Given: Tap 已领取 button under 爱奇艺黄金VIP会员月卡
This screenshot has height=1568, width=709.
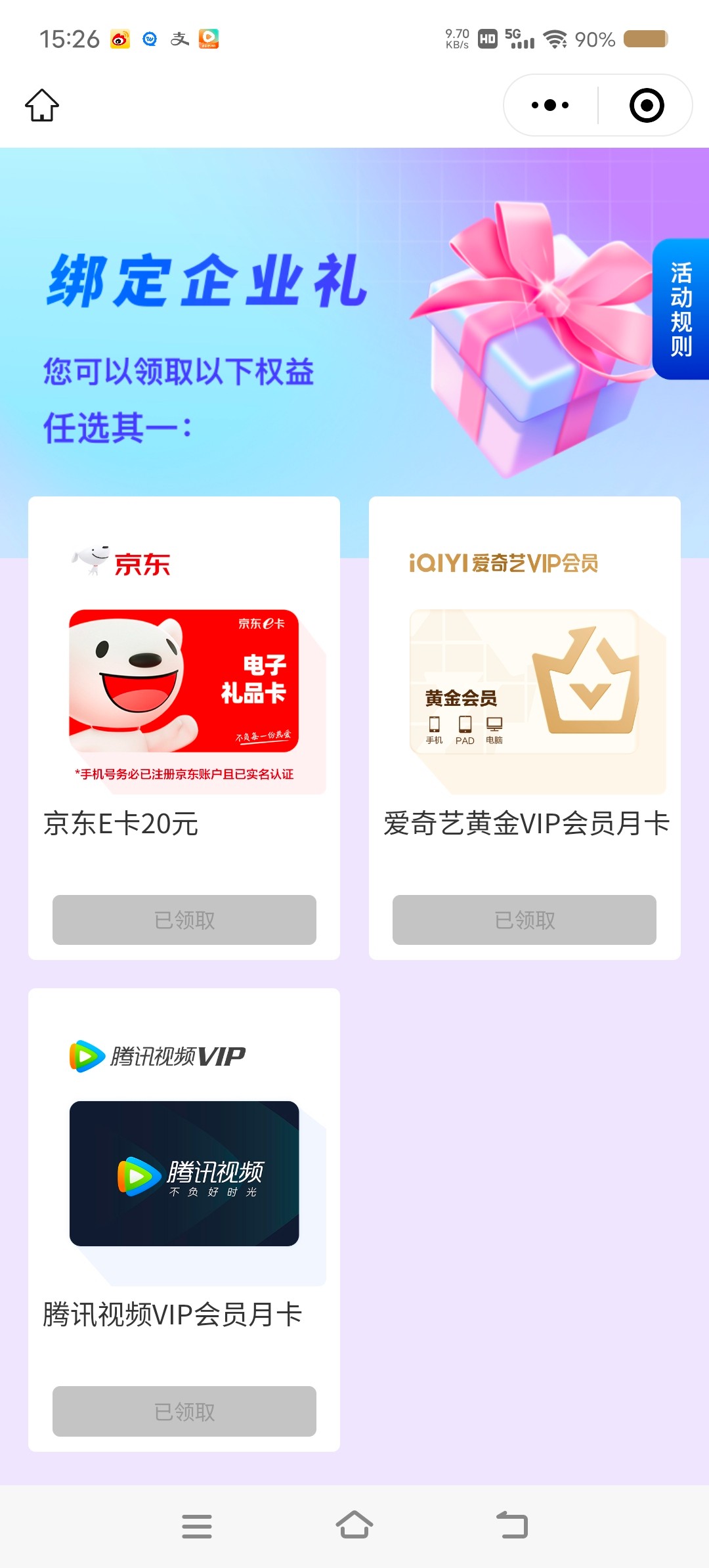Looking at the screenshot, I should (x=525, y=920).
